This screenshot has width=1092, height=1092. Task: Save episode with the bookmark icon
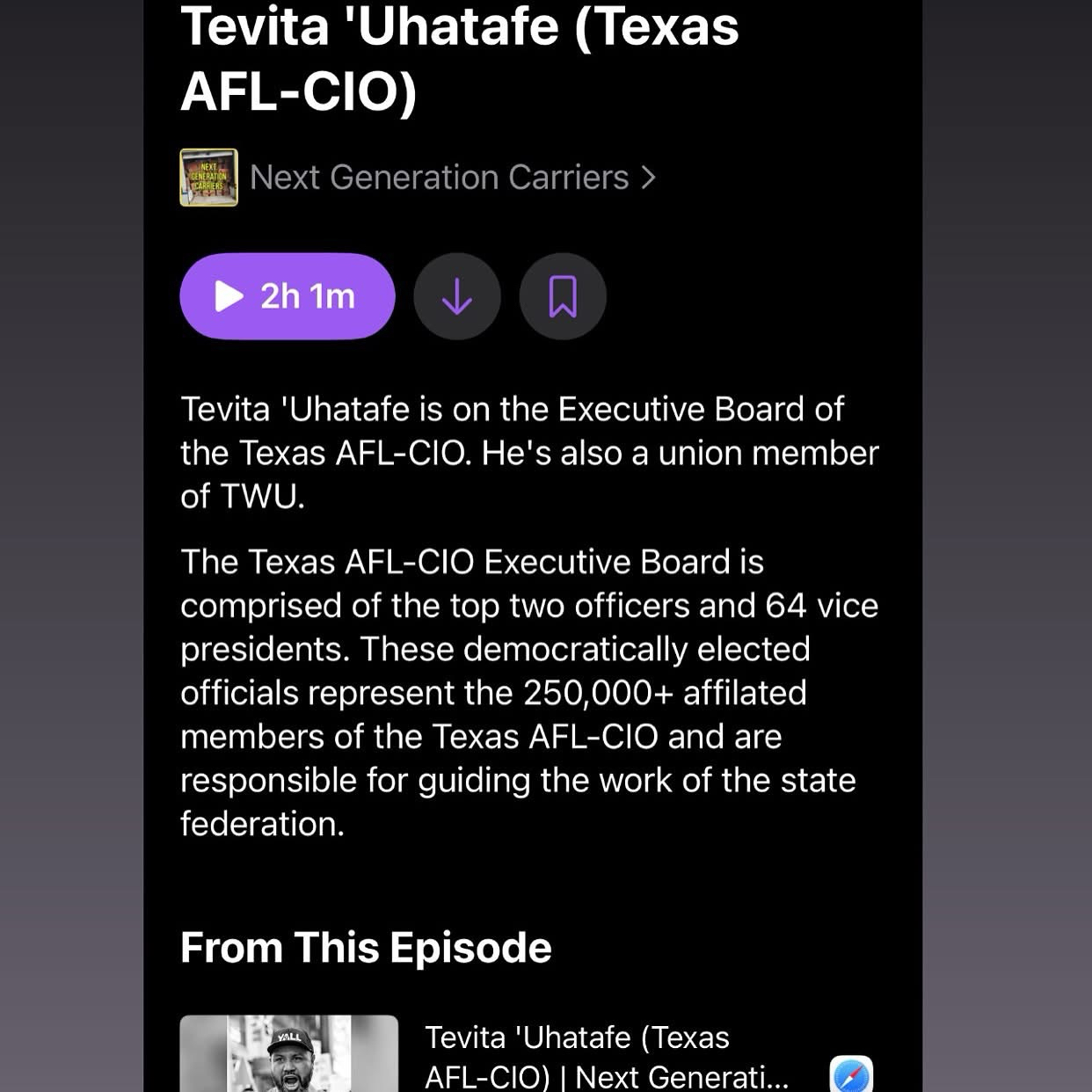point(563,296)
